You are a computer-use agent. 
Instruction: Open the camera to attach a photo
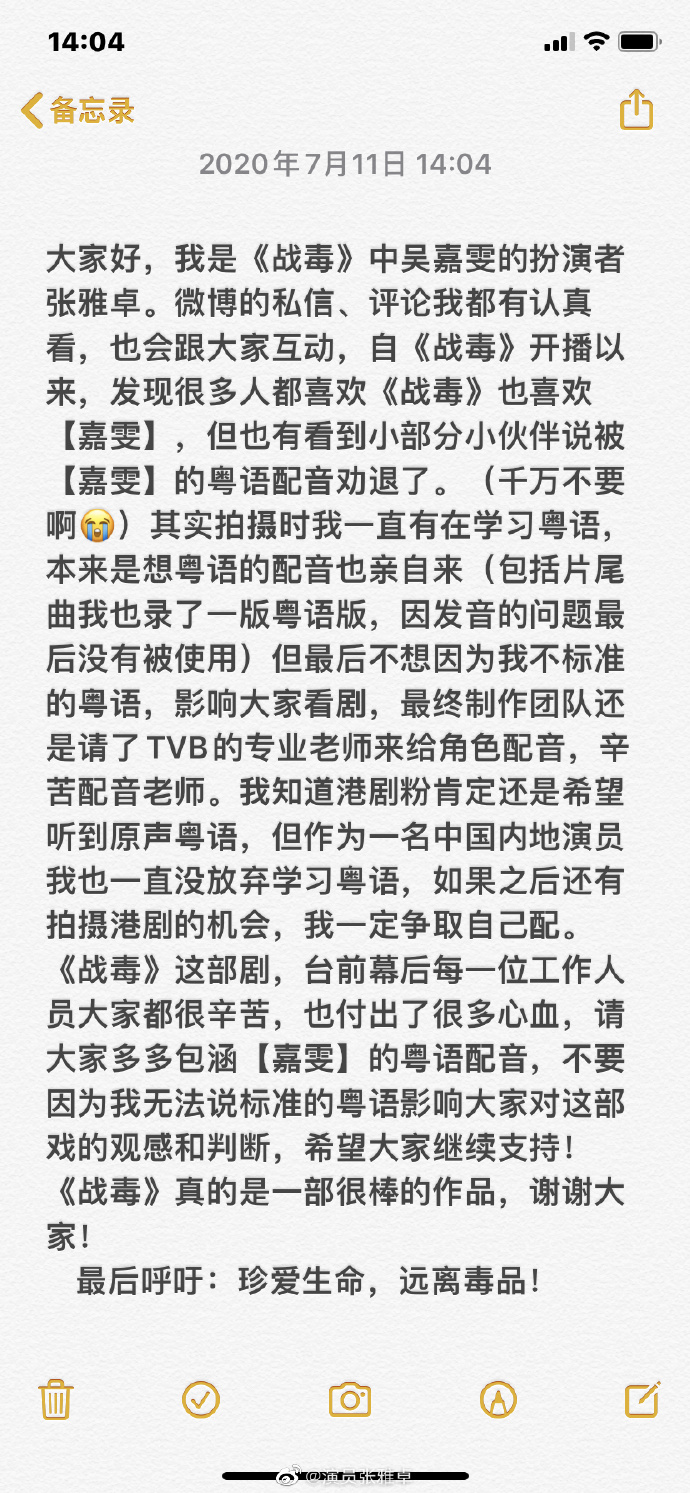point(349,1398)
